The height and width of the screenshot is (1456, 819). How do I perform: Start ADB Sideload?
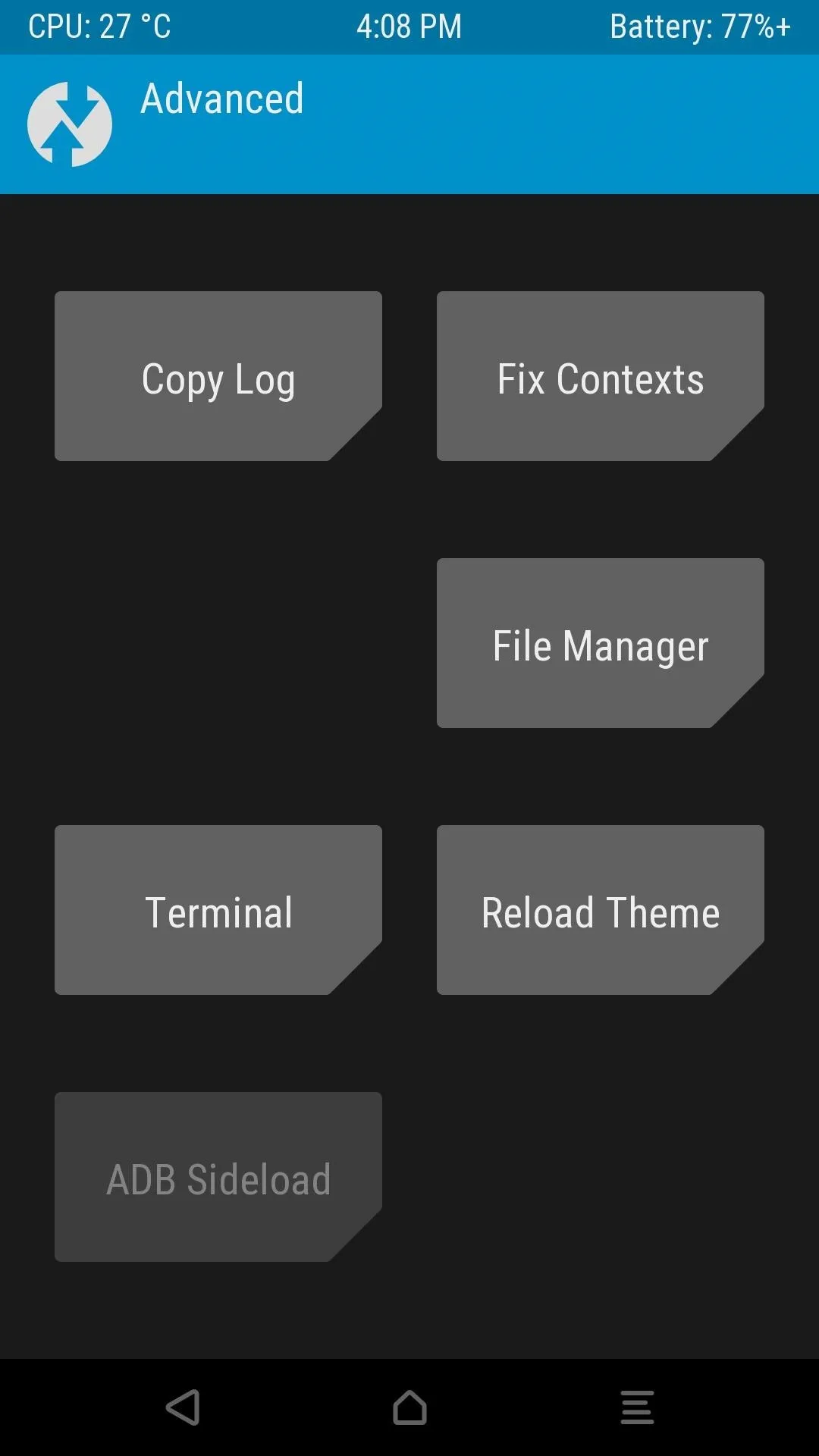pyautogui.click(x=218, y=1177)
